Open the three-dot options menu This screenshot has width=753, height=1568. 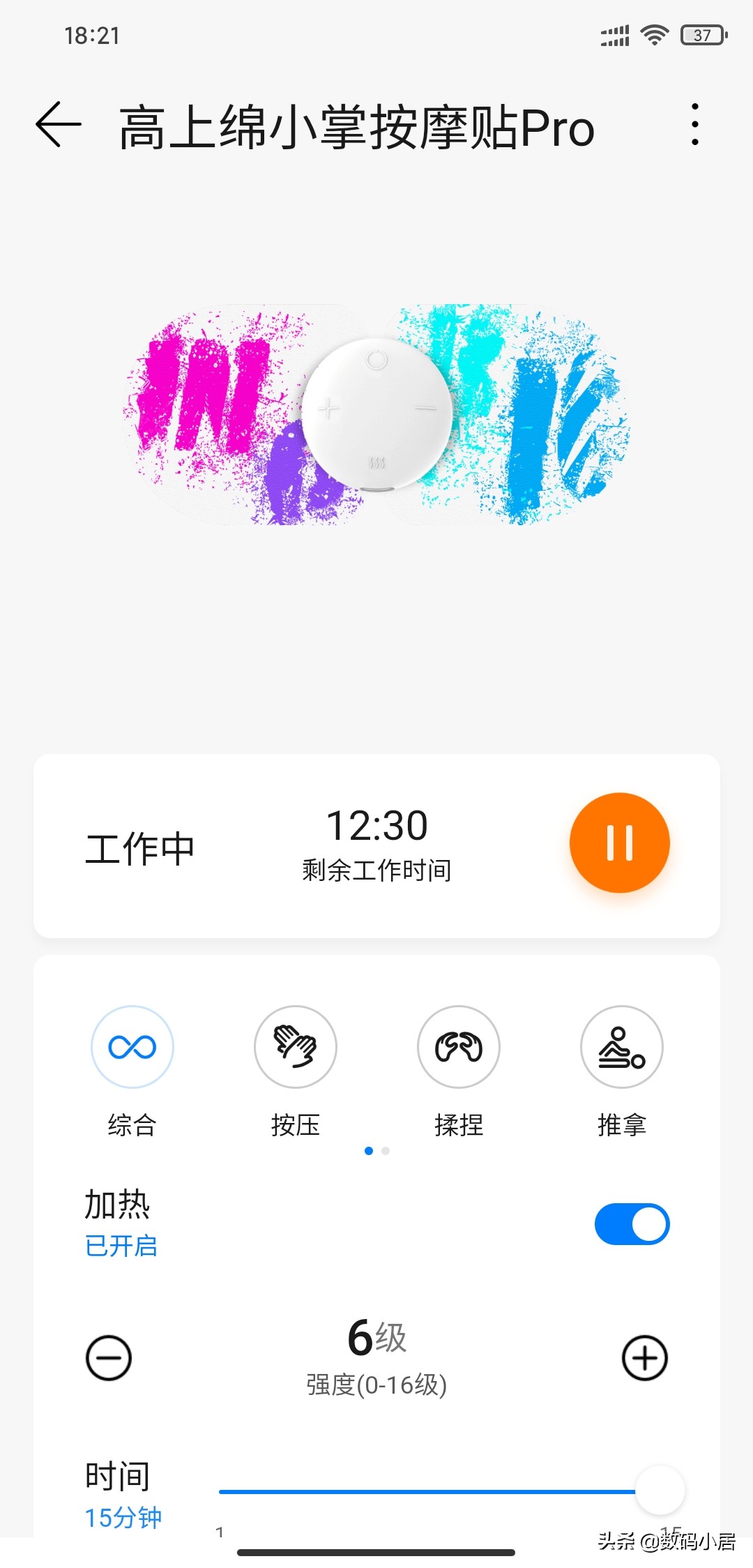695,126
